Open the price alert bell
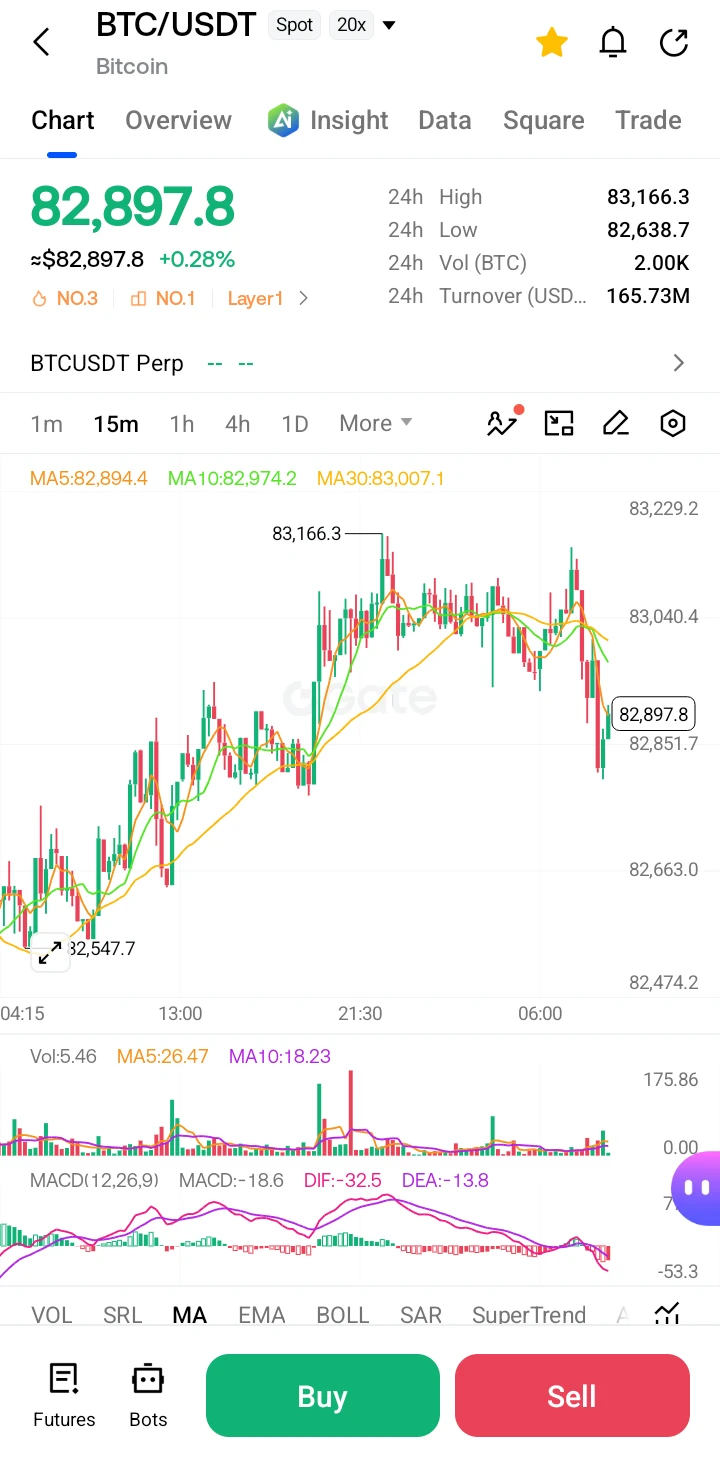 click(x=613, y=42)
